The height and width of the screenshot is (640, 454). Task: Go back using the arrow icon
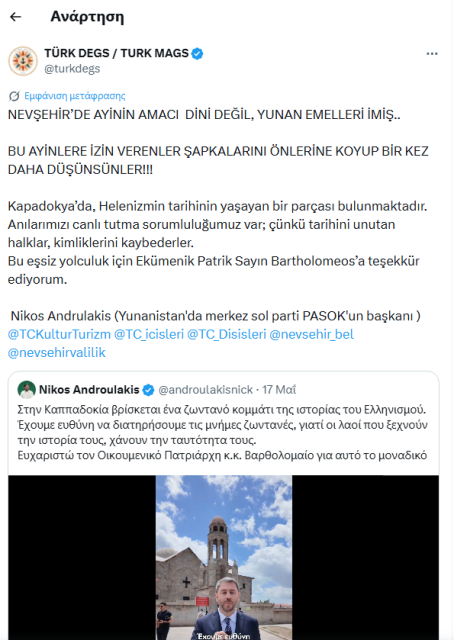[16, 17]
